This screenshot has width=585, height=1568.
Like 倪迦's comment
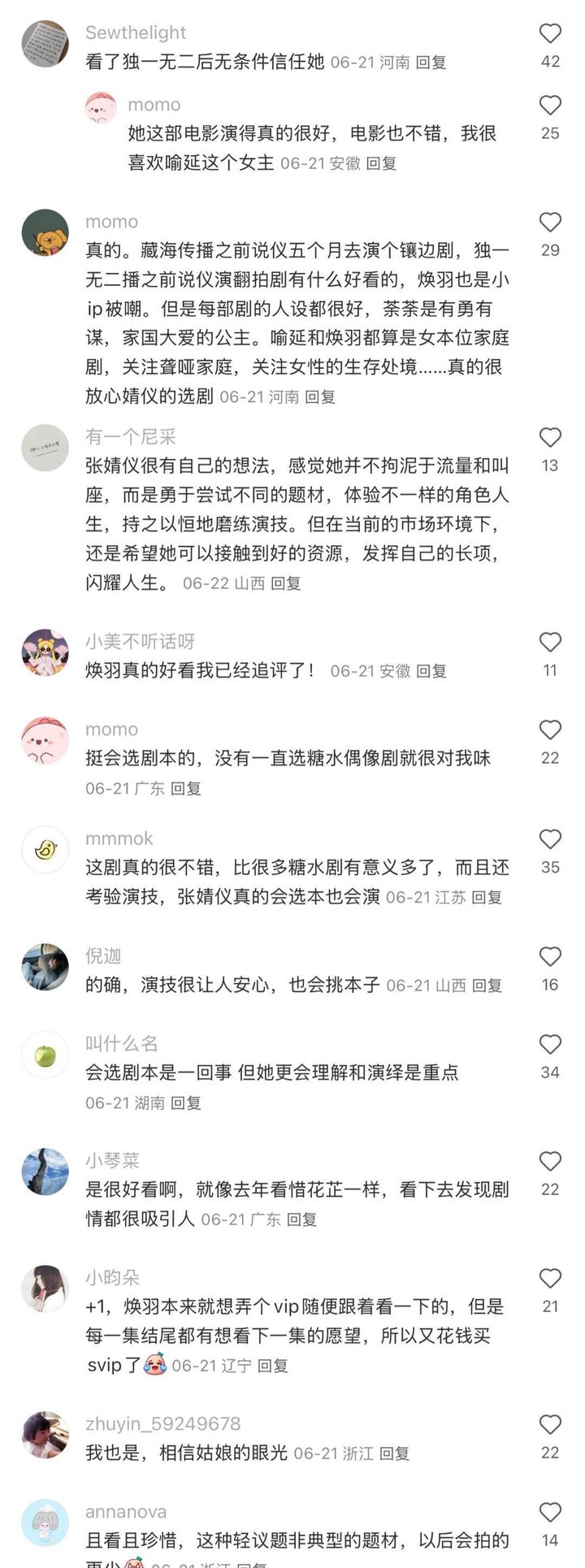point(550,956)
